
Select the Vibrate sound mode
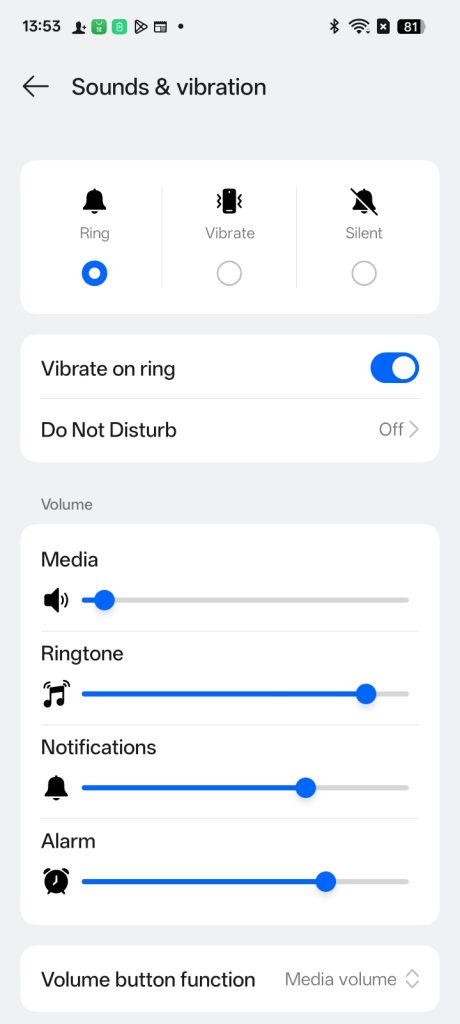tap(229, 274)
